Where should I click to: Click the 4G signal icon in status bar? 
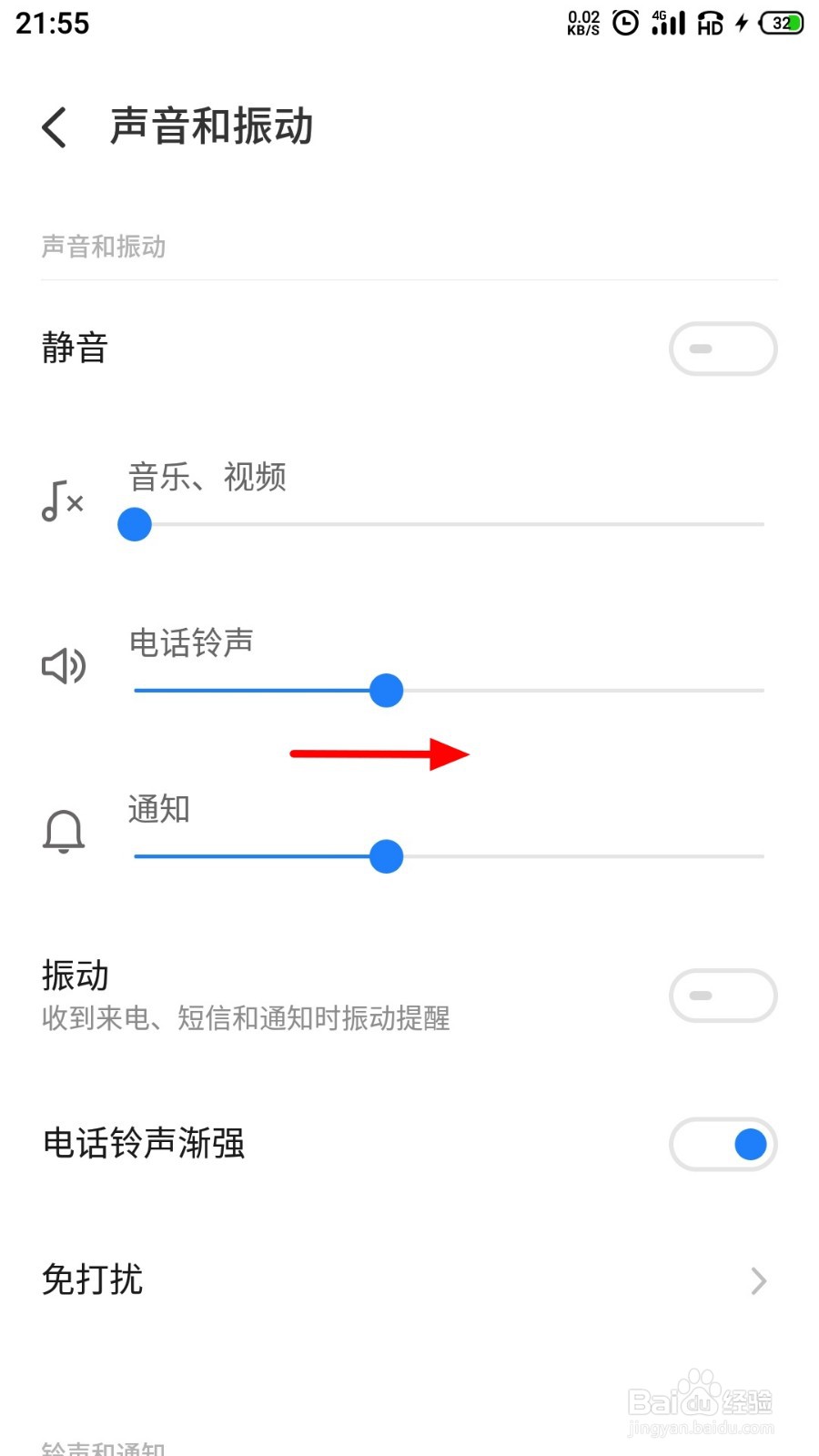667,24
